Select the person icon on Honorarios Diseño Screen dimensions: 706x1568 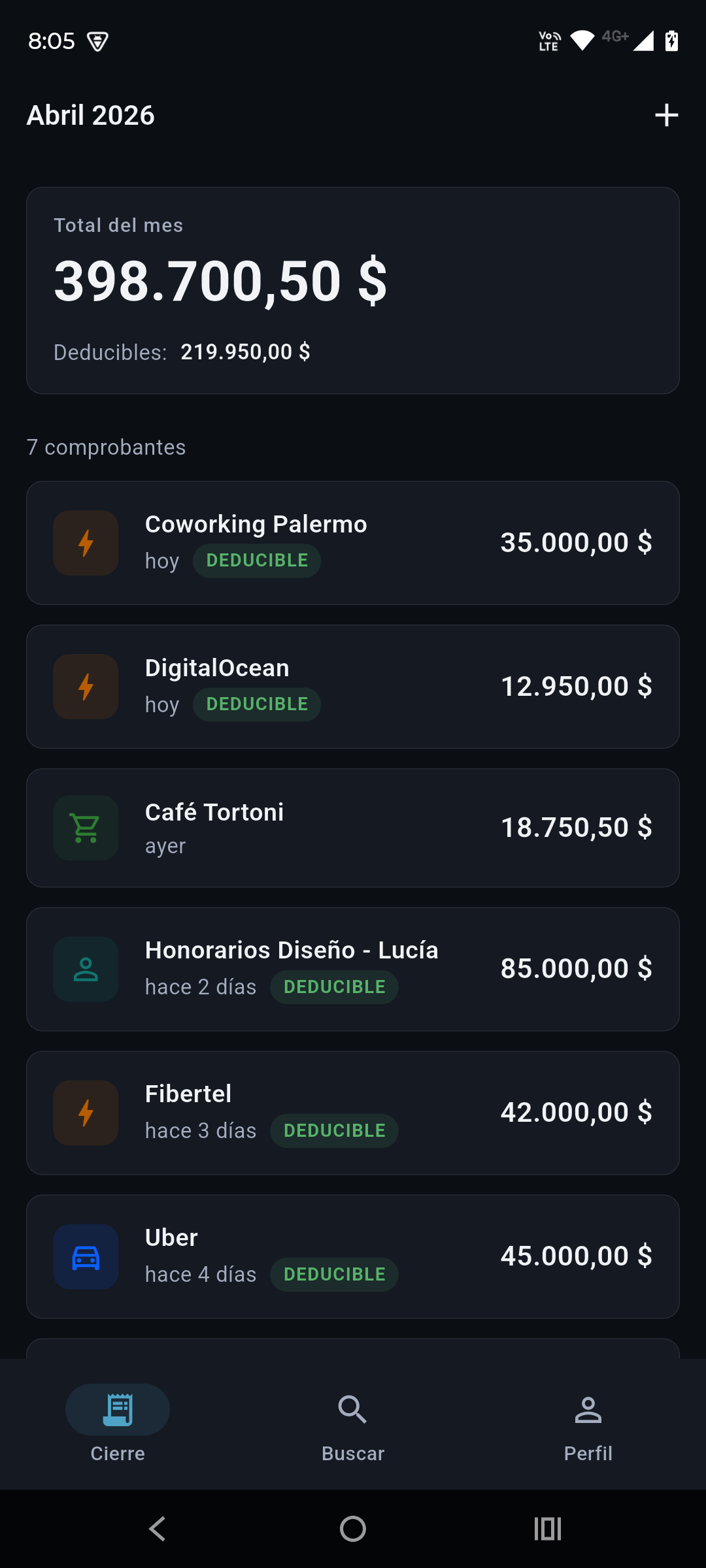(85, 969)
